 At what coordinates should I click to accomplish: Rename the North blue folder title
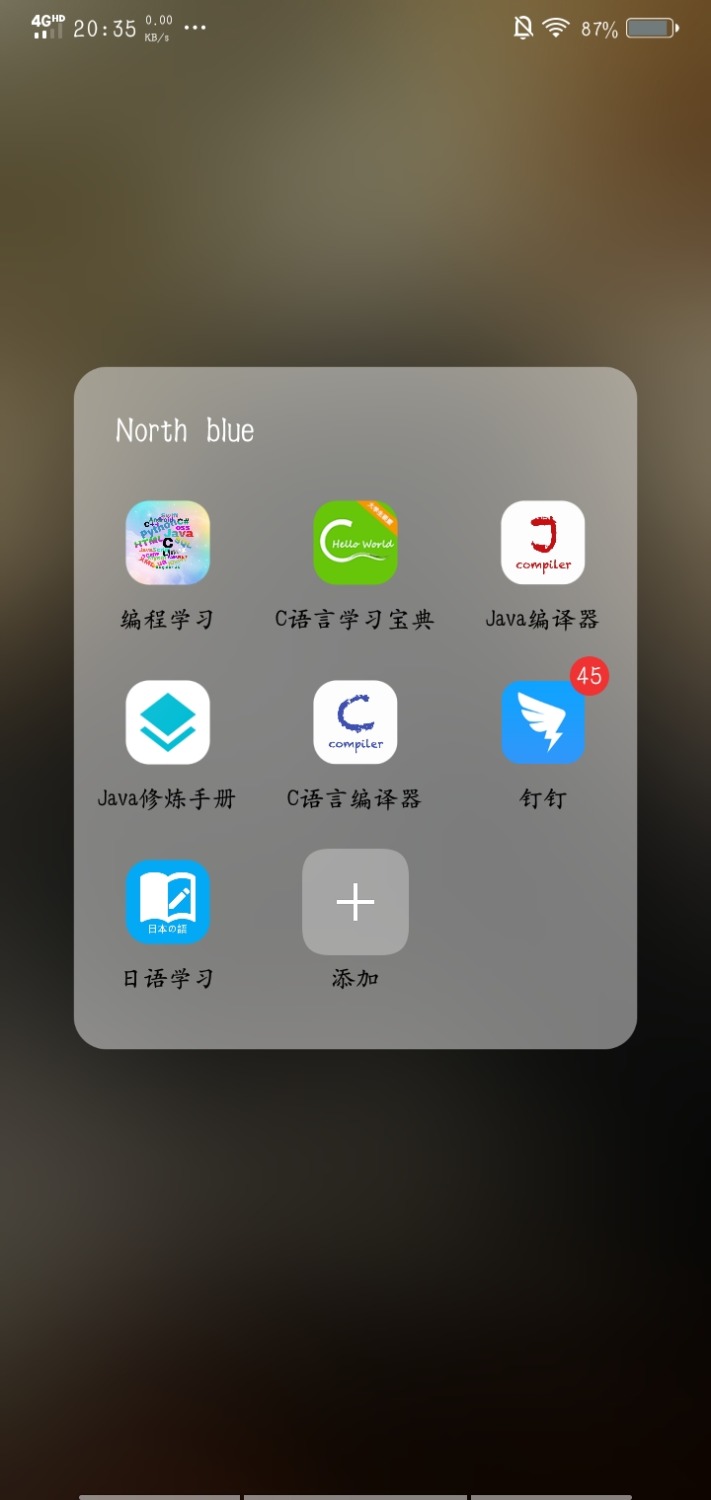[x=185, y=431]
